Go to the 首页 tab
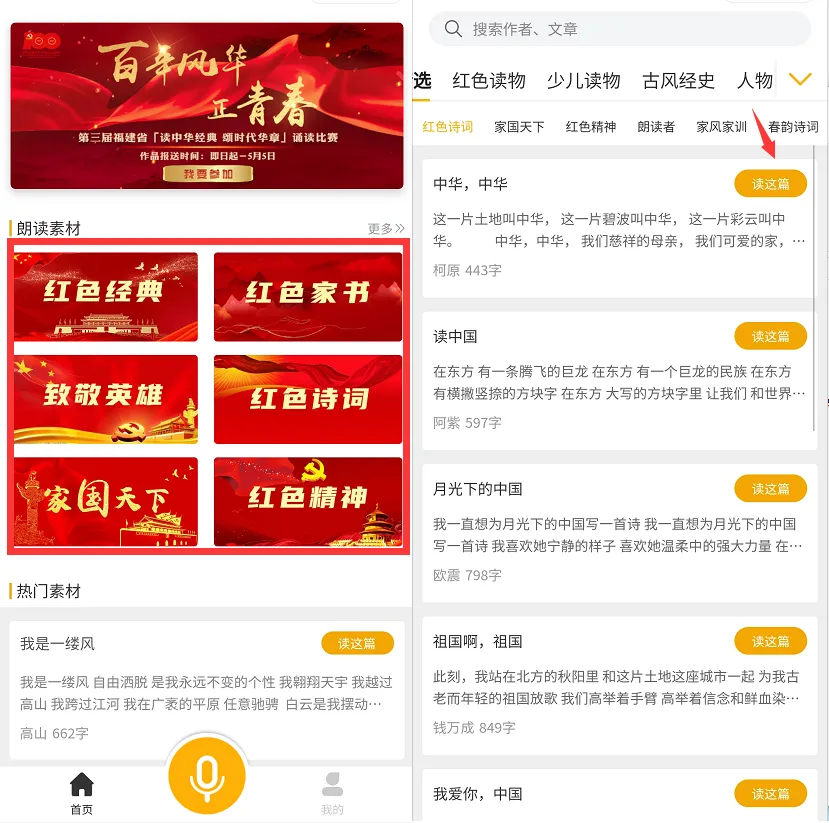Image resolution: width=829 pixels, height=823 pixels. click(x=82, y=794)
